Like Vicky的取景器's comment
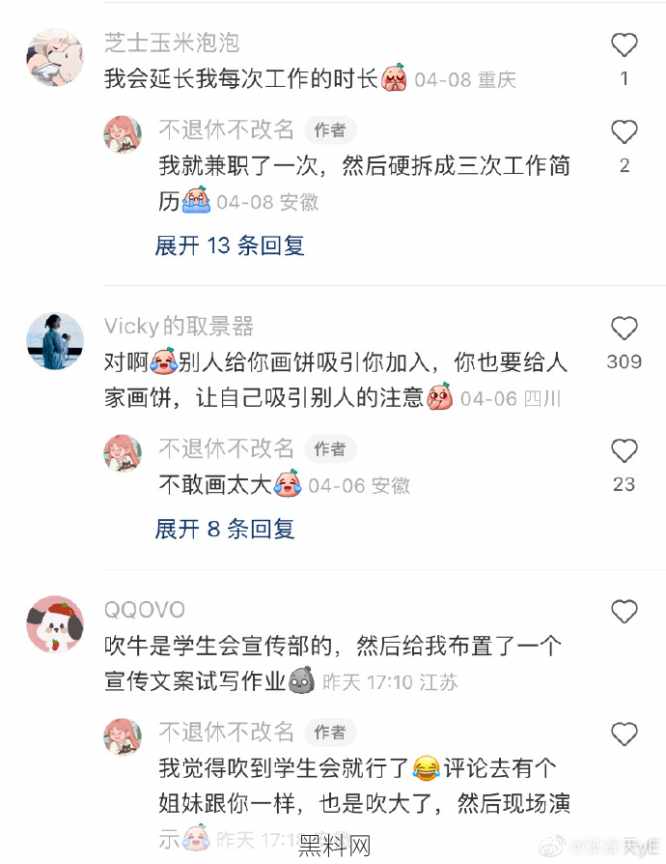This screenshot has width=666, height=864. coord(624,328)
